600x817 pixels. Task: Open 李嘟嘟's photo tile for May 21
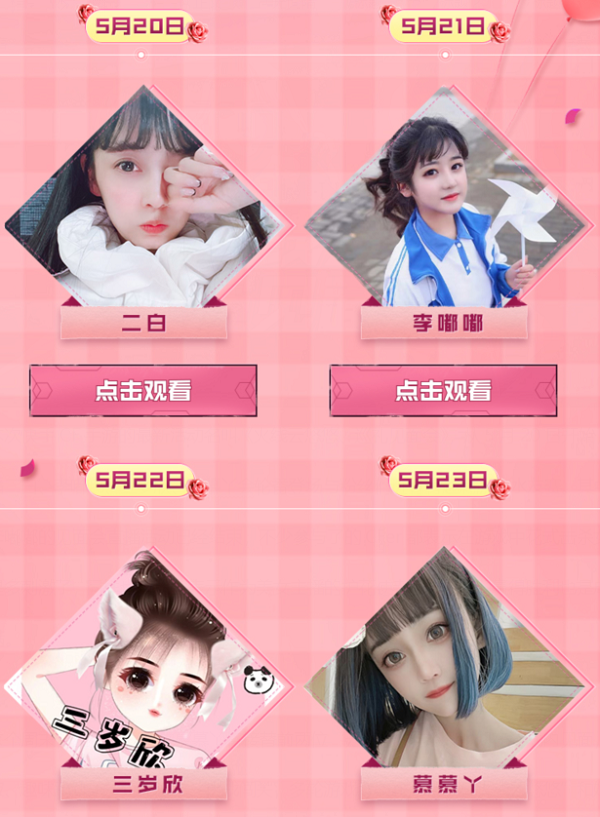click(445, 200)
